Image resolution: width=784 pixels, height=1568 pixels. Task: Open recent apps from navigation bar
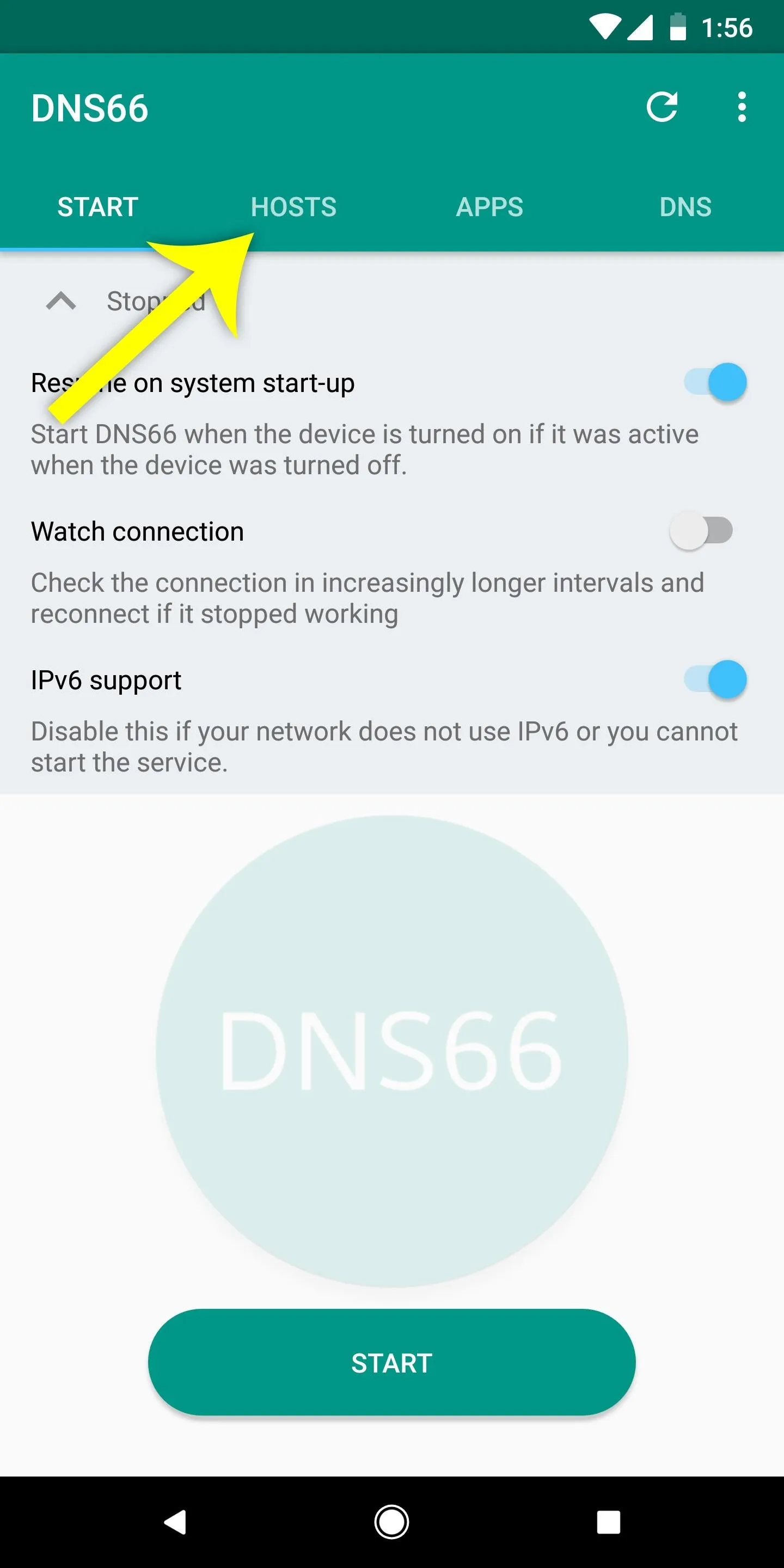click(608, 1522)
